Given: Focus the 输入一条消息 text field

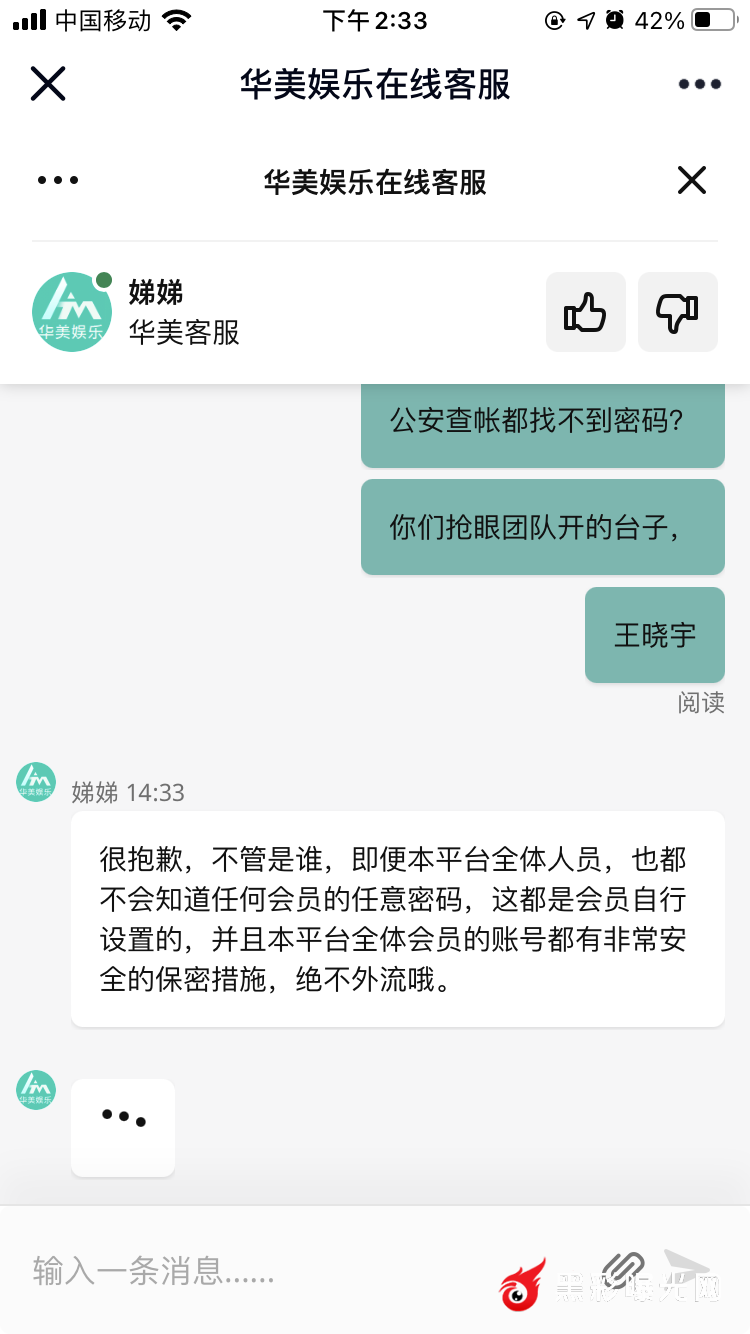Looking at the screenshot, I should point(250,1270).
